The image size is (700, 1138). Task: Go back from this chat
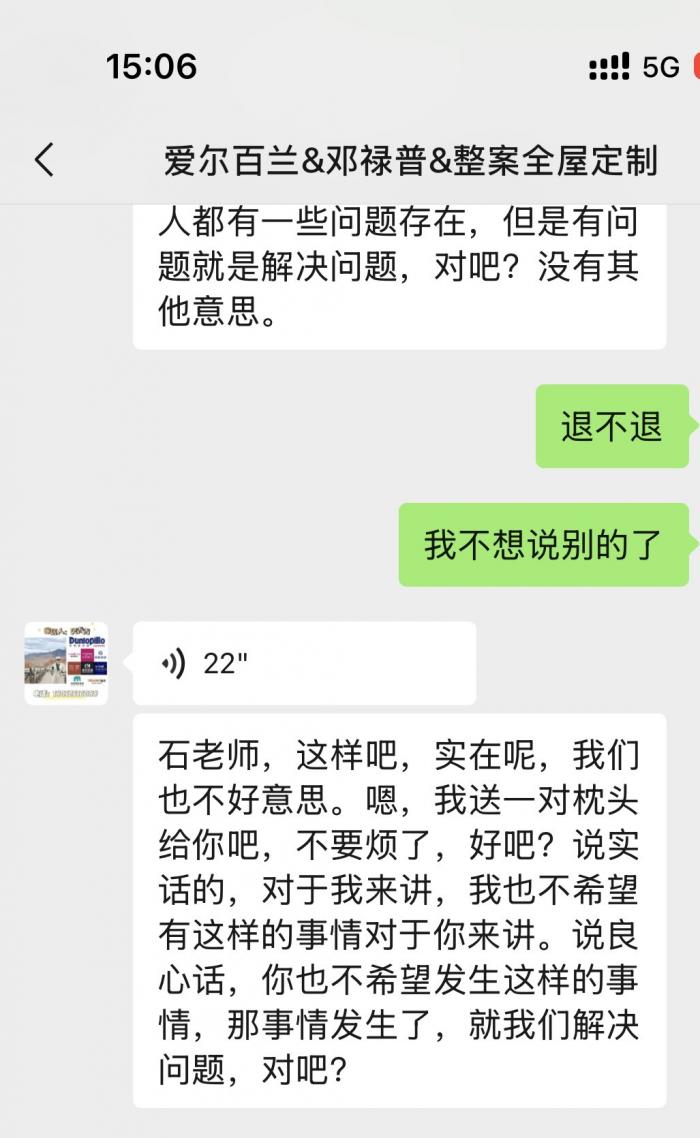tap(44, 160)
